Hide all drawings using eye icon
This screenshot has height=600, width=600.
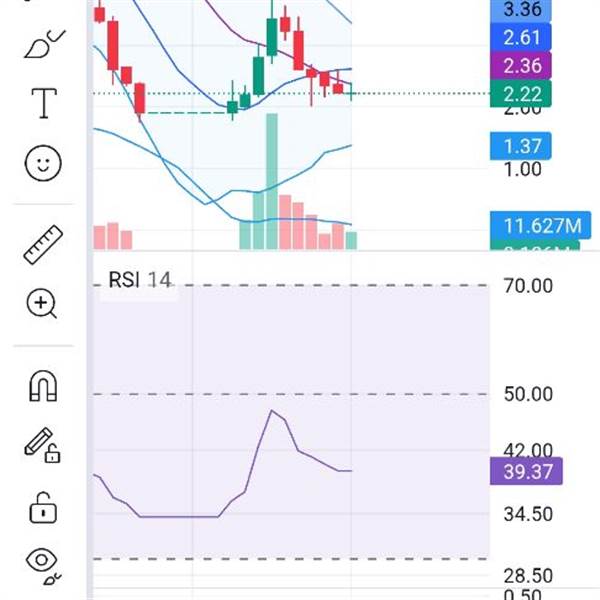tap(43, 566)
